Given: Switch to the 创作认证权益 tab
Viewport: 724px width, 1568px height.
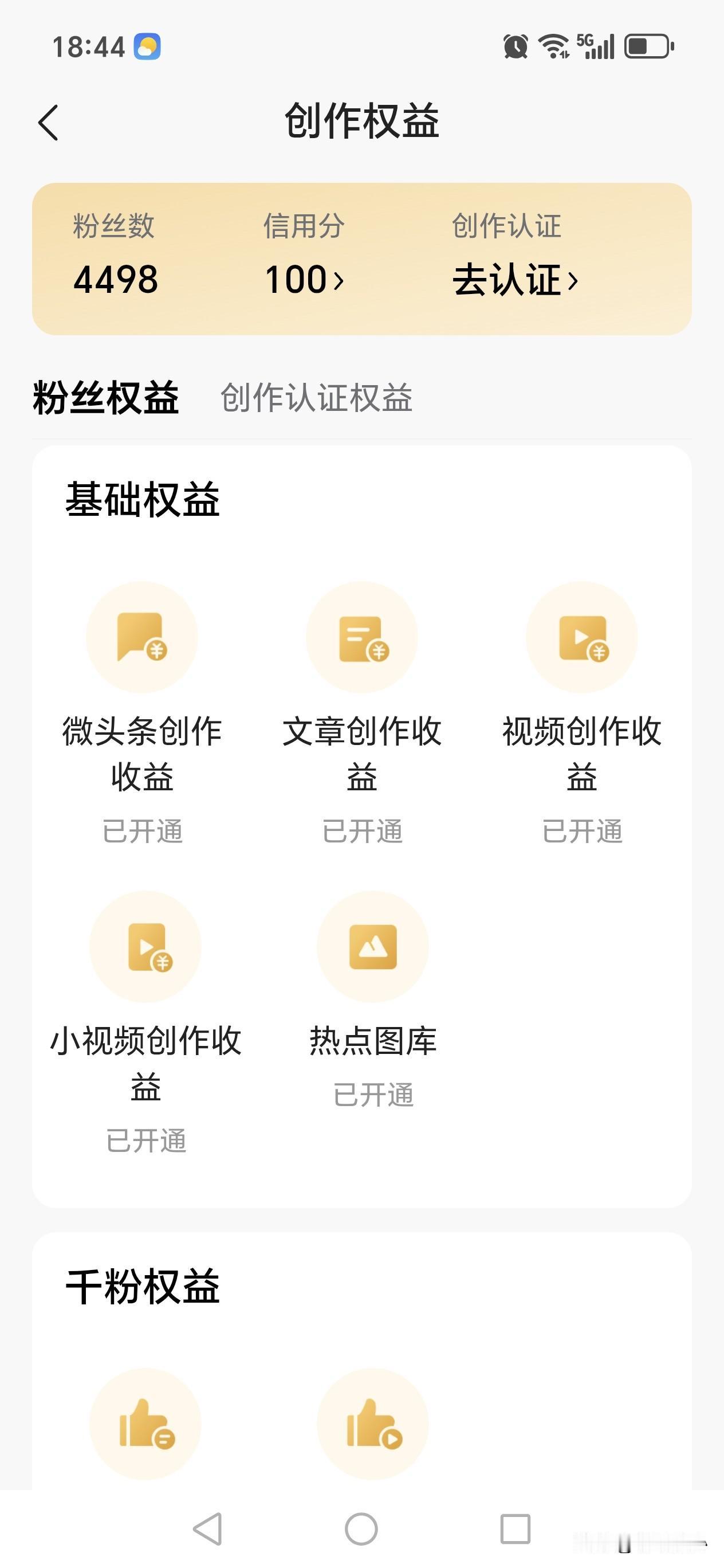Looking at the screenshot, I should click(316, 398).
